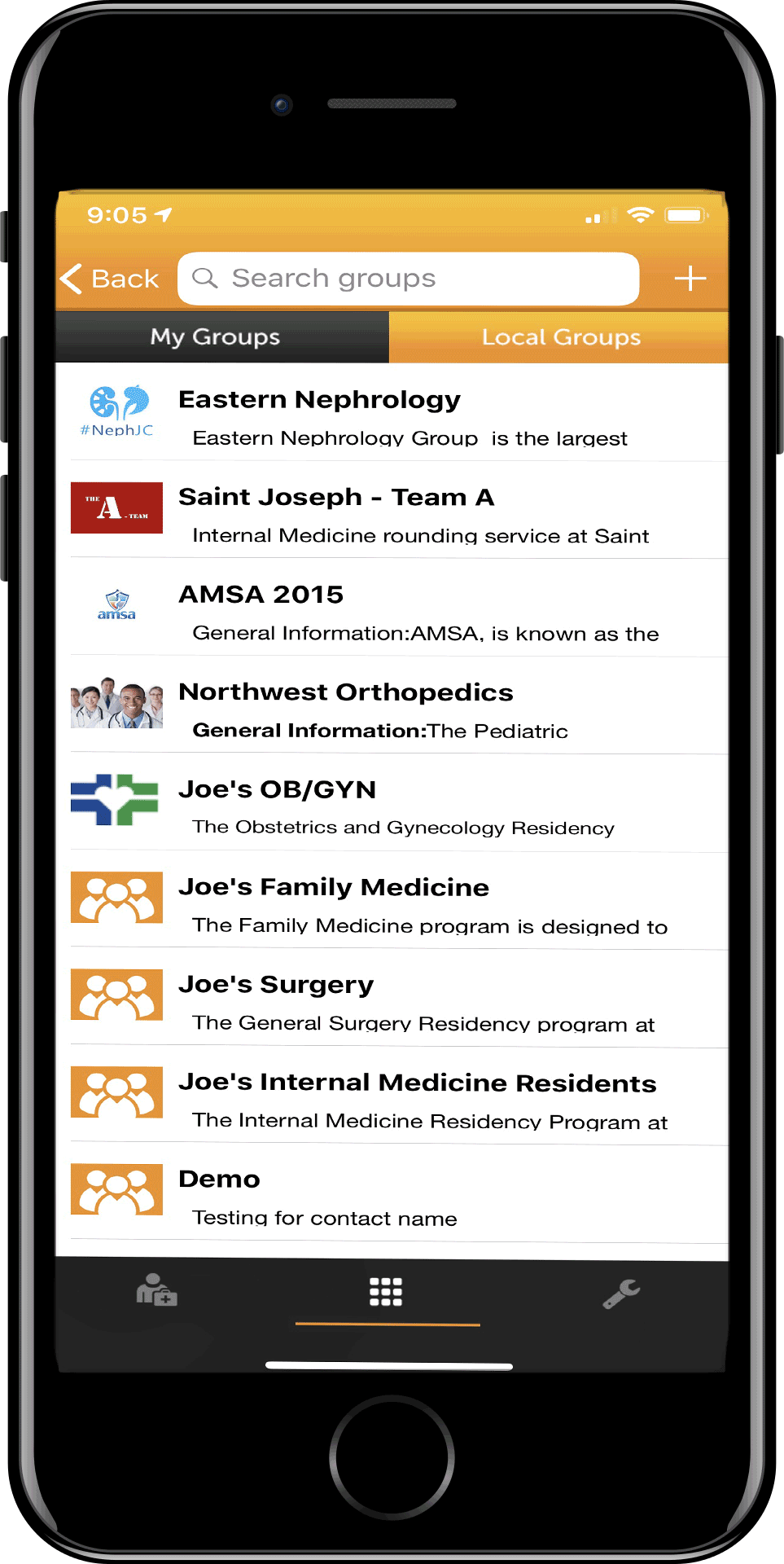
Task: Go back using the Back button
Action: pyautogui.click(x=109, y=279)
